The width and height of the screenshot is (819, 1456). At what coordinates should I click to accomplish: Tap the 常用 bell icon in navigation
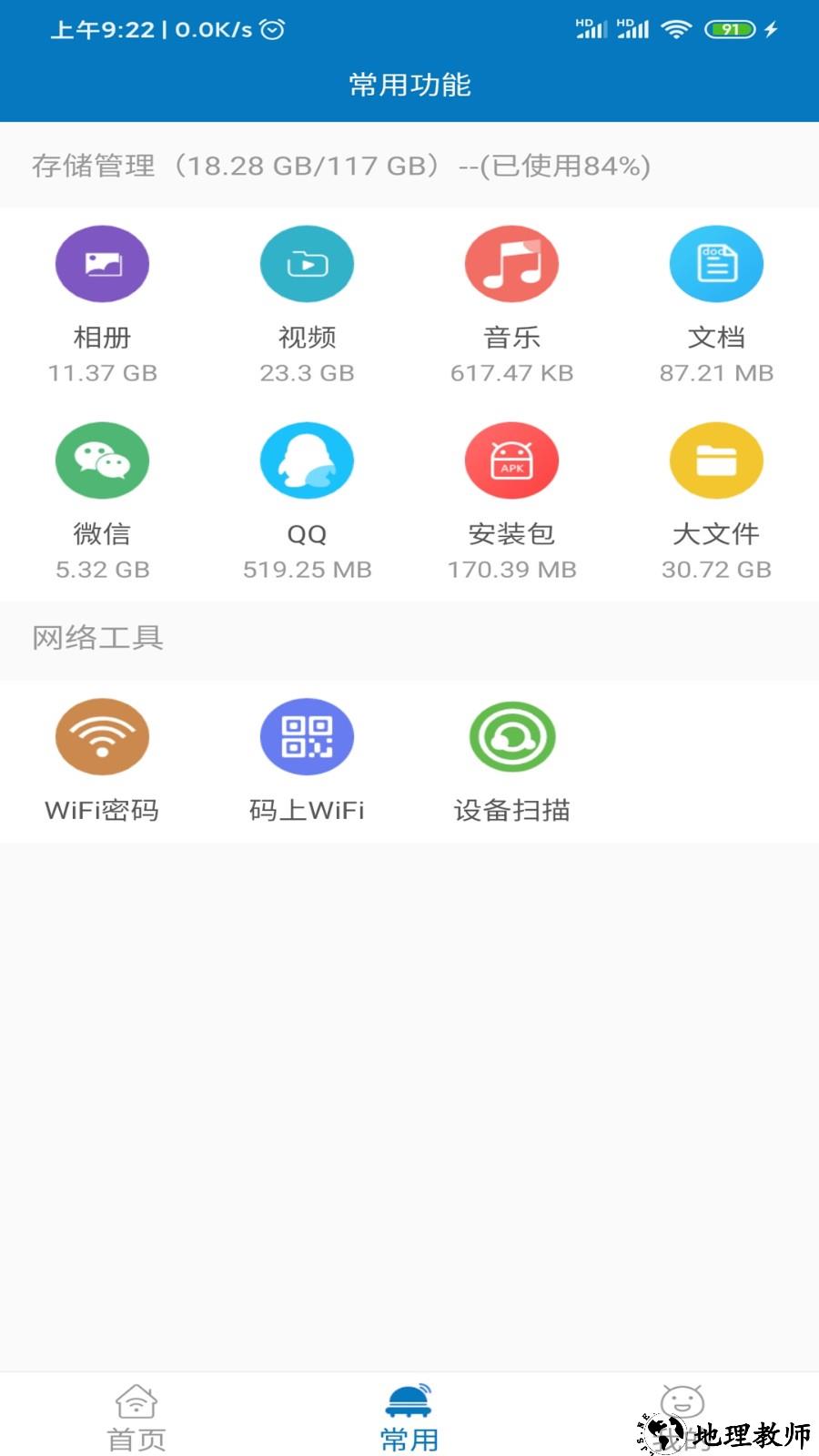coord(408,1405)
